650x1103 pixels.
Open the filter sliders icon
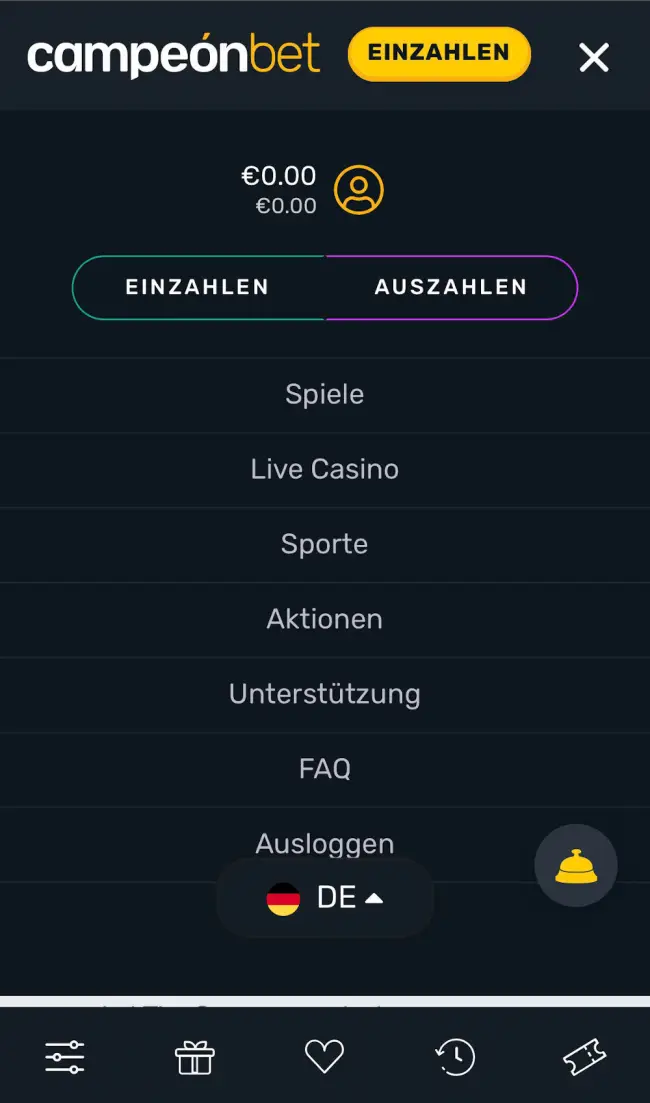pos(65,1056)
